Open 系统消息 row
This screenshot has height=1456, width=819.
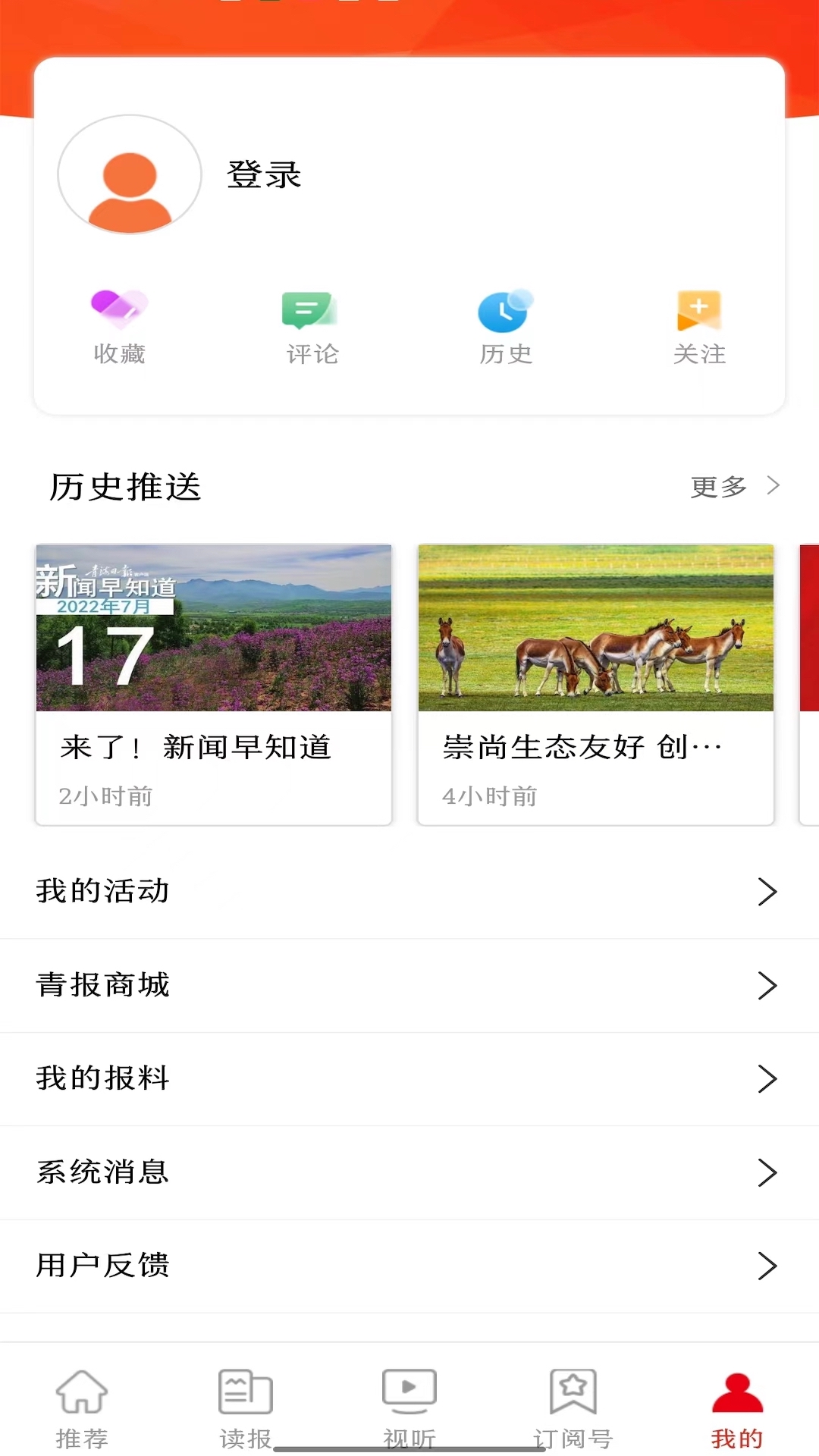pyautogui.click(x=409, y=1172)
